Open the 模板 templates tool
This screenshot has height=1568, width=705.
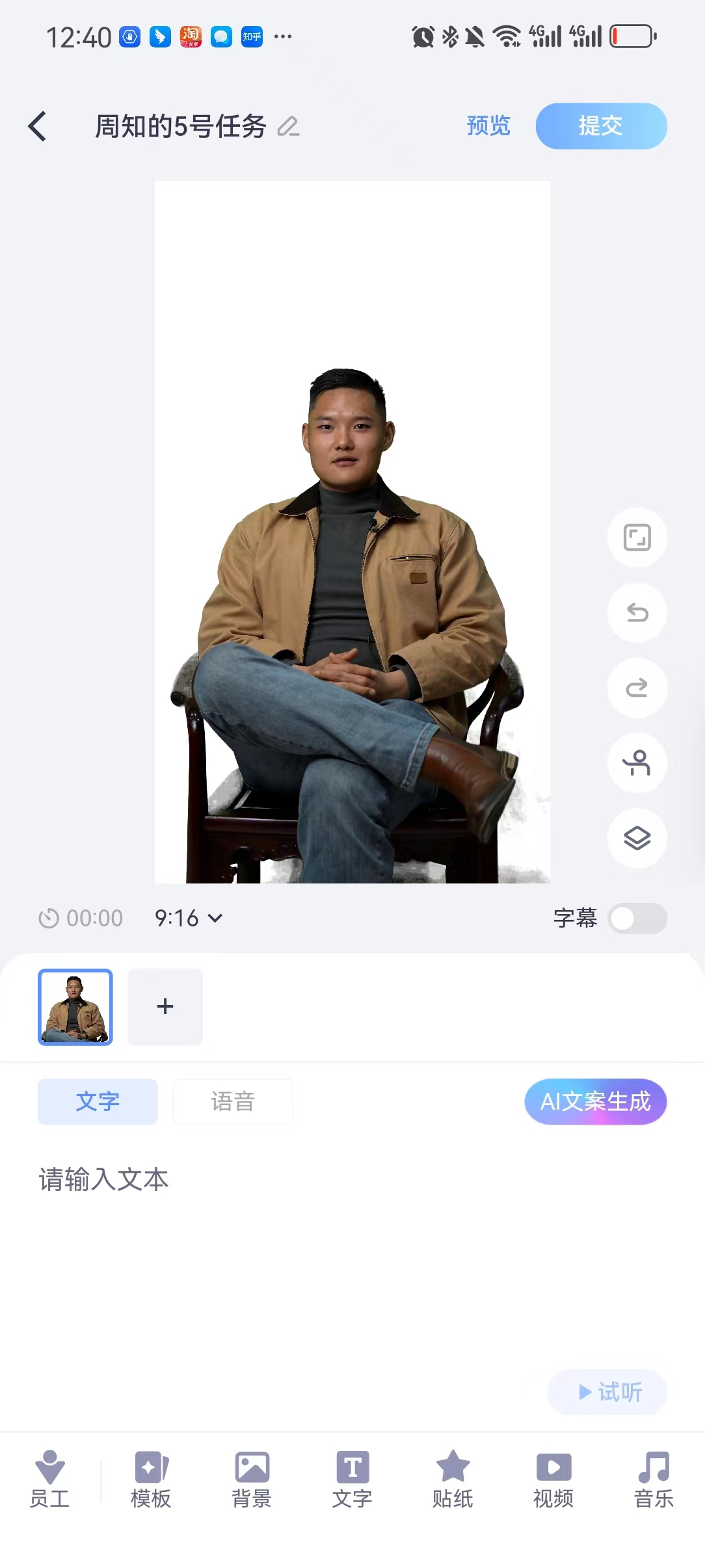pyautogui.click(x=151, y=1480)
